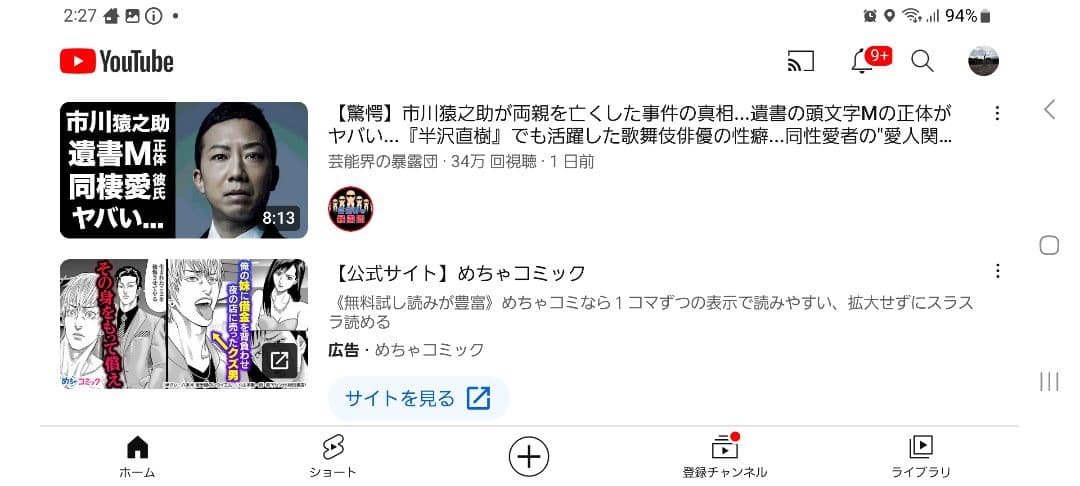Switch to the ホーム tab
Image resolution: width=1080 pixels, height=486 pixels.
click(x=137, y=457)
